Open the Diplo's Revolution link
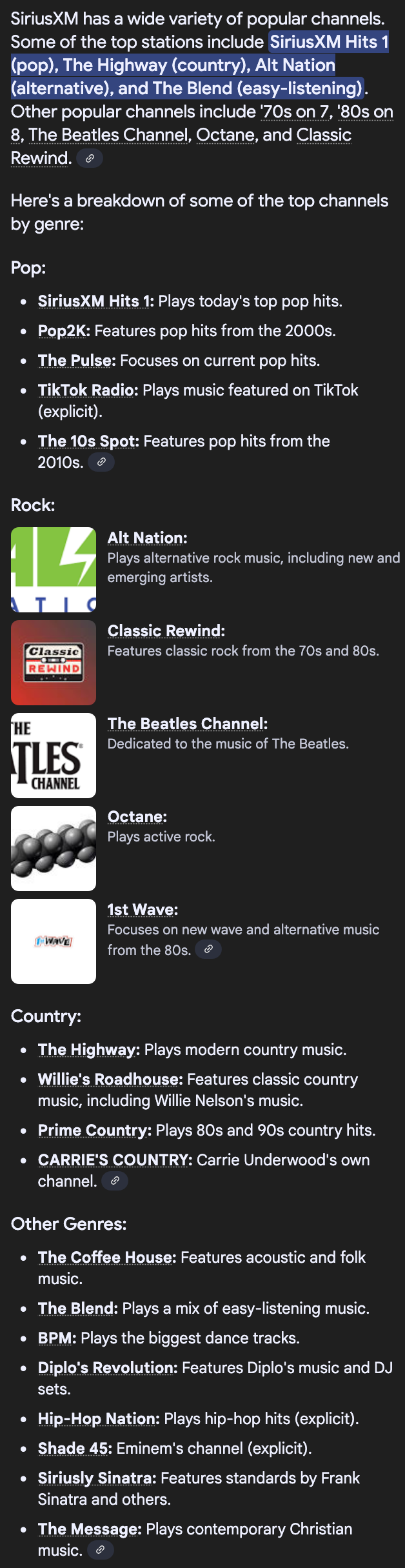405x1568 pixels. (108, 1368)
